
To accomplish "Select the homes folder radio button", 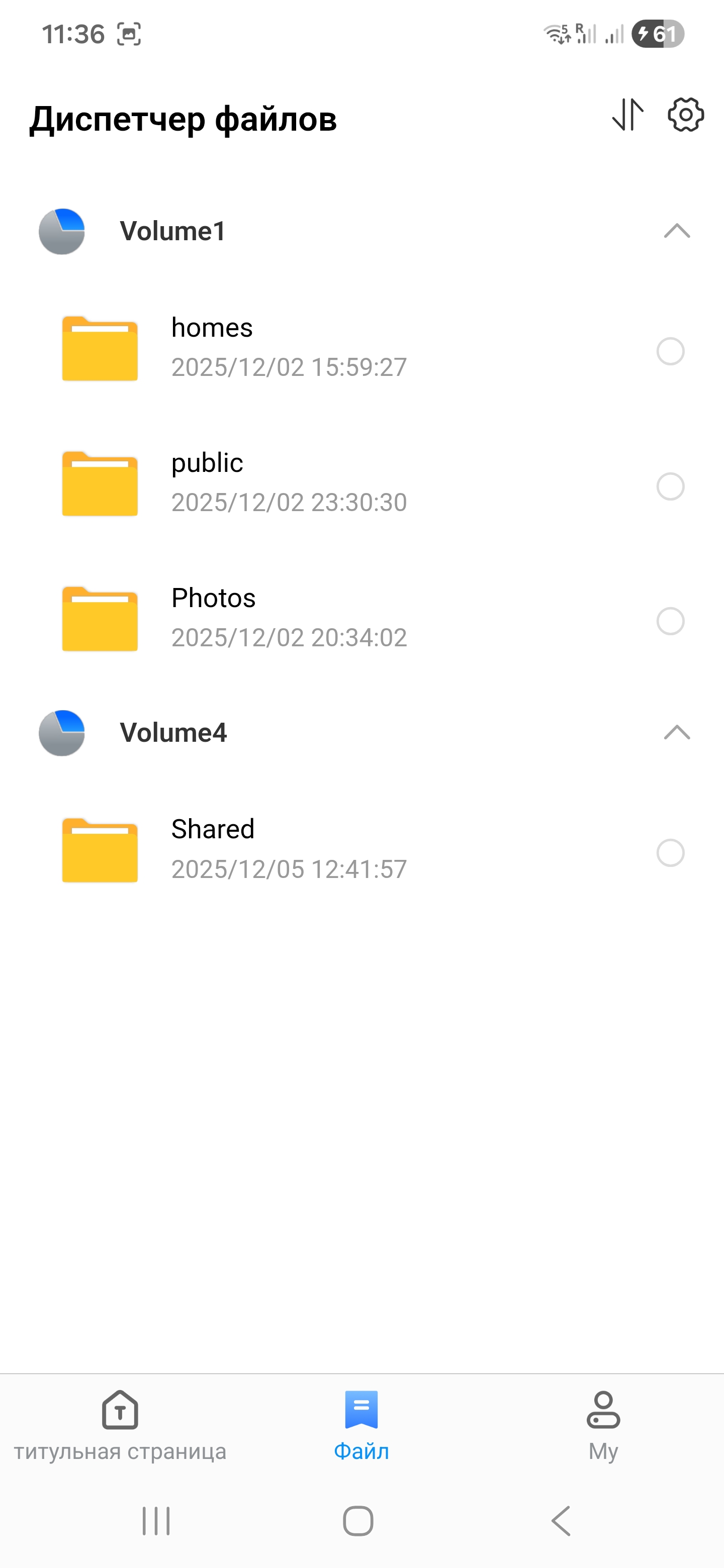I will point(670,351).
